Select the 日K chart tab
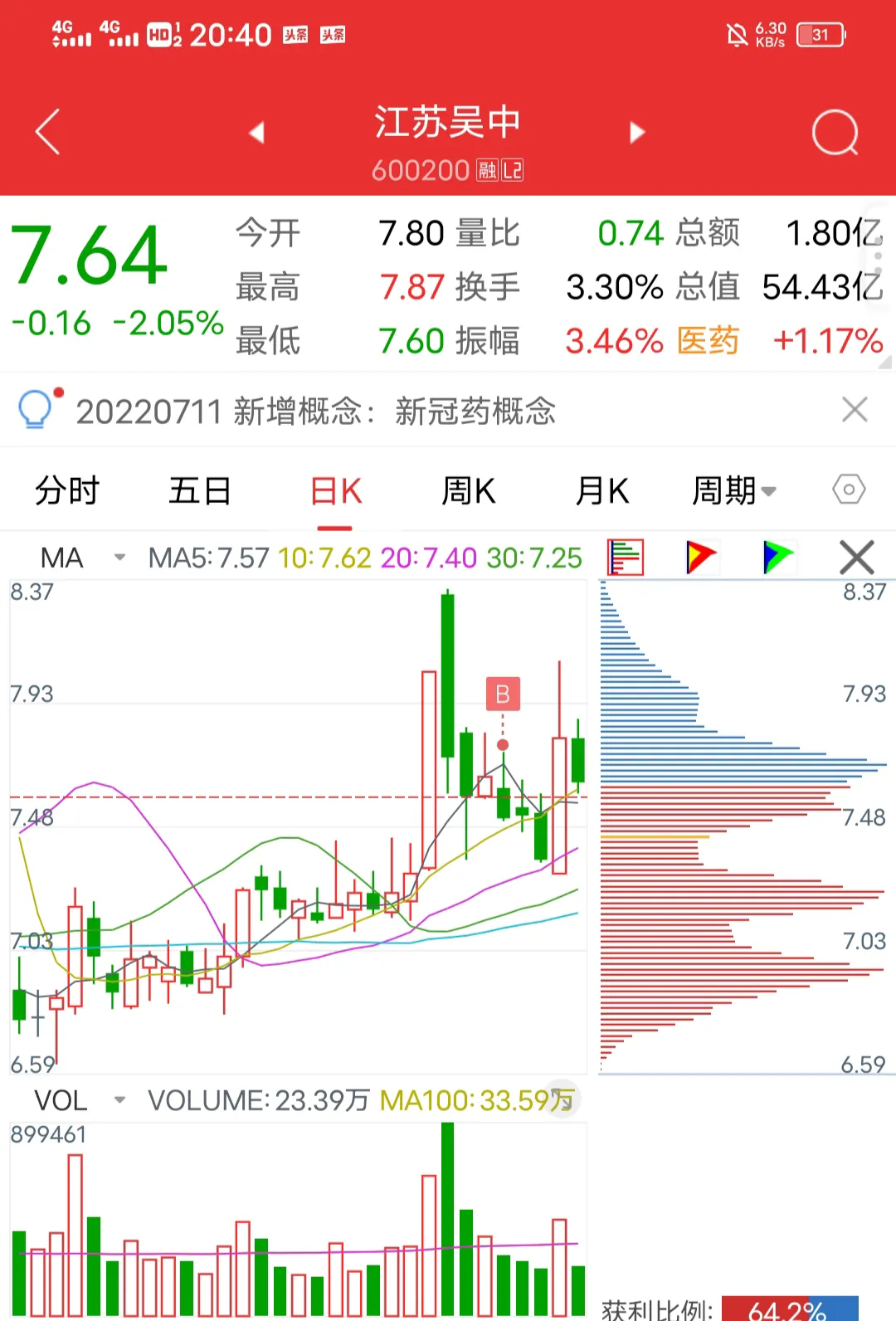The height and width of the screenshot is (1321, 896). tap(335, 490)
